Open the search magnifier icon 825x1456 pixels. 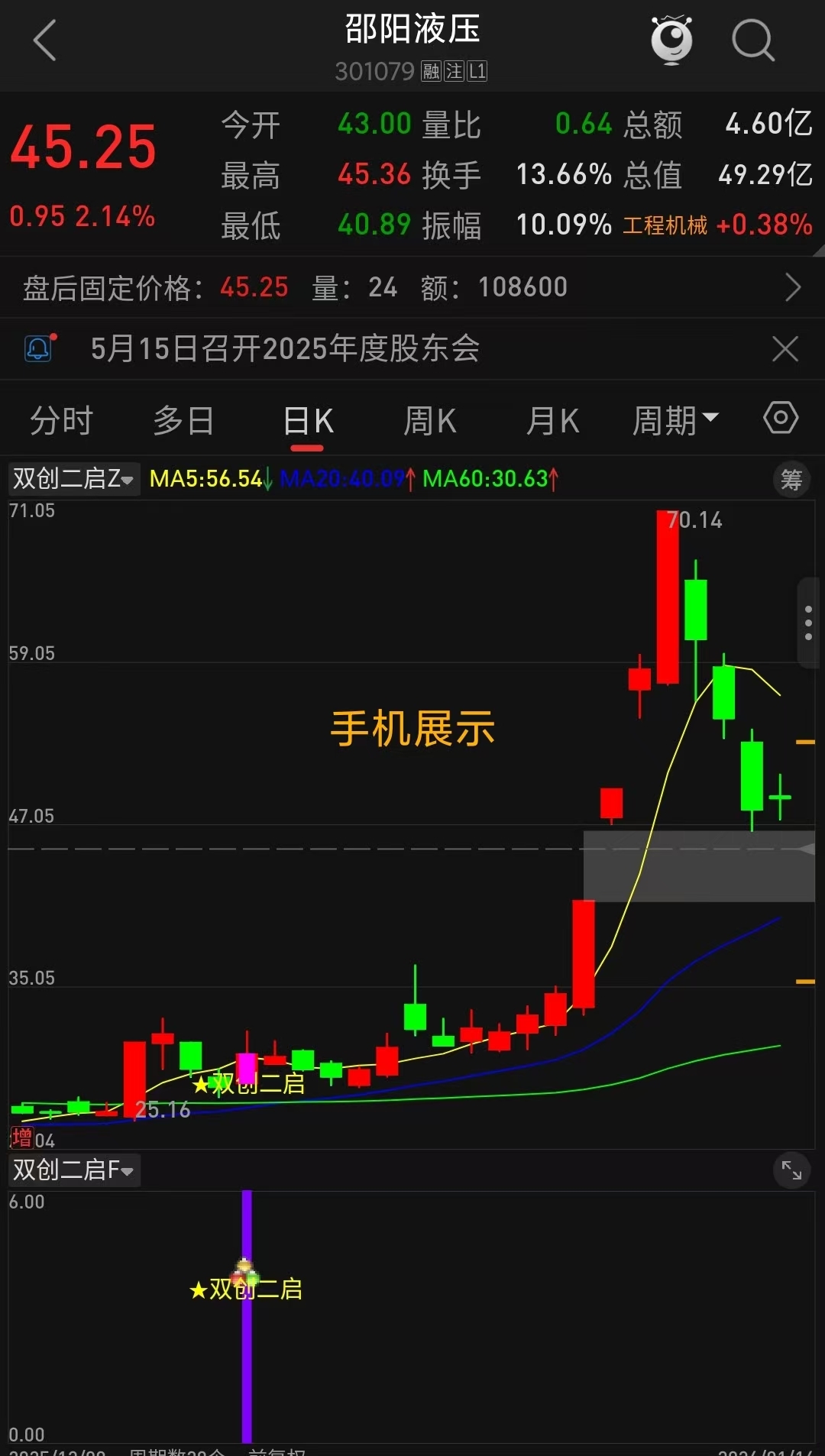click(x=752, y=40)
